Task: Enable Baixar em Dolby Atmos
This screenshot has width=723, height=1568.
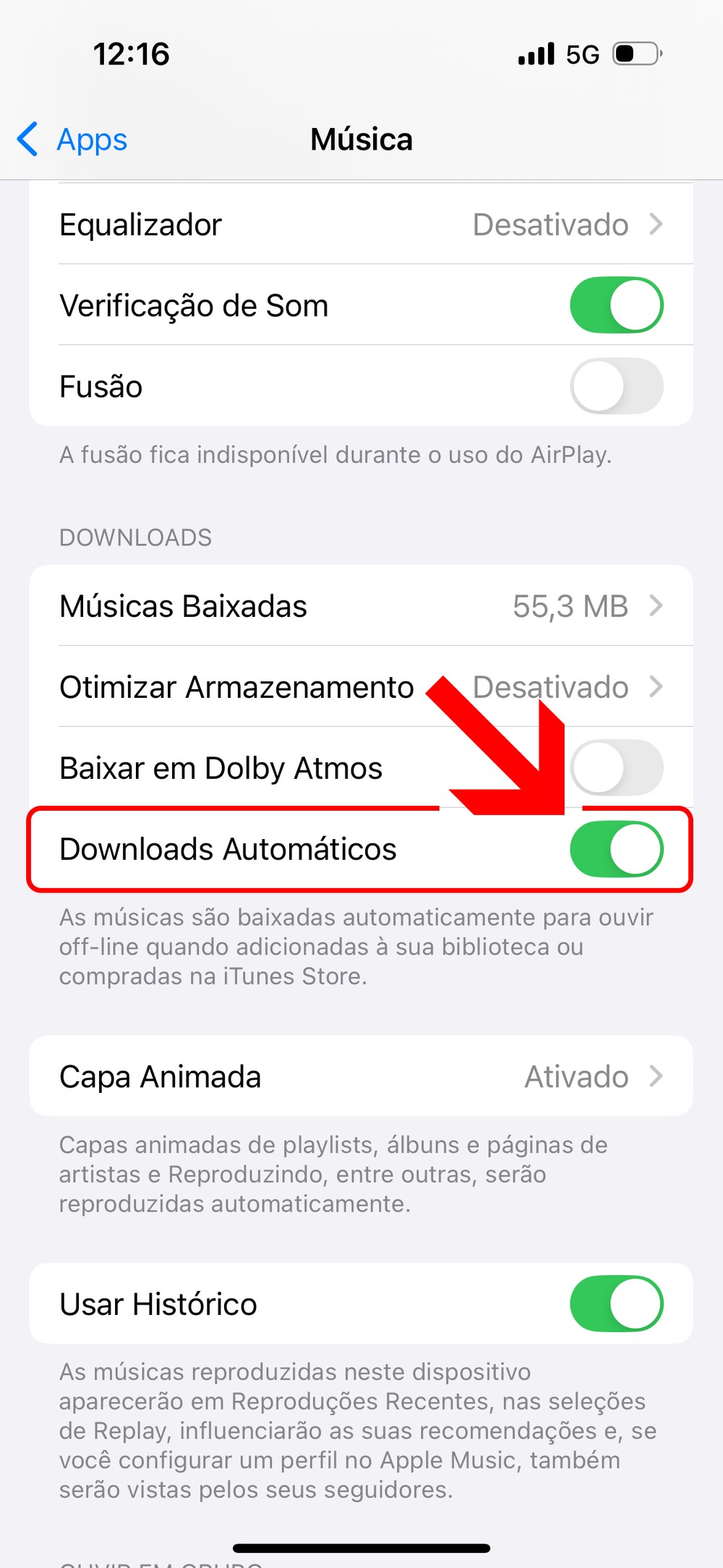Action: [616, 768]
